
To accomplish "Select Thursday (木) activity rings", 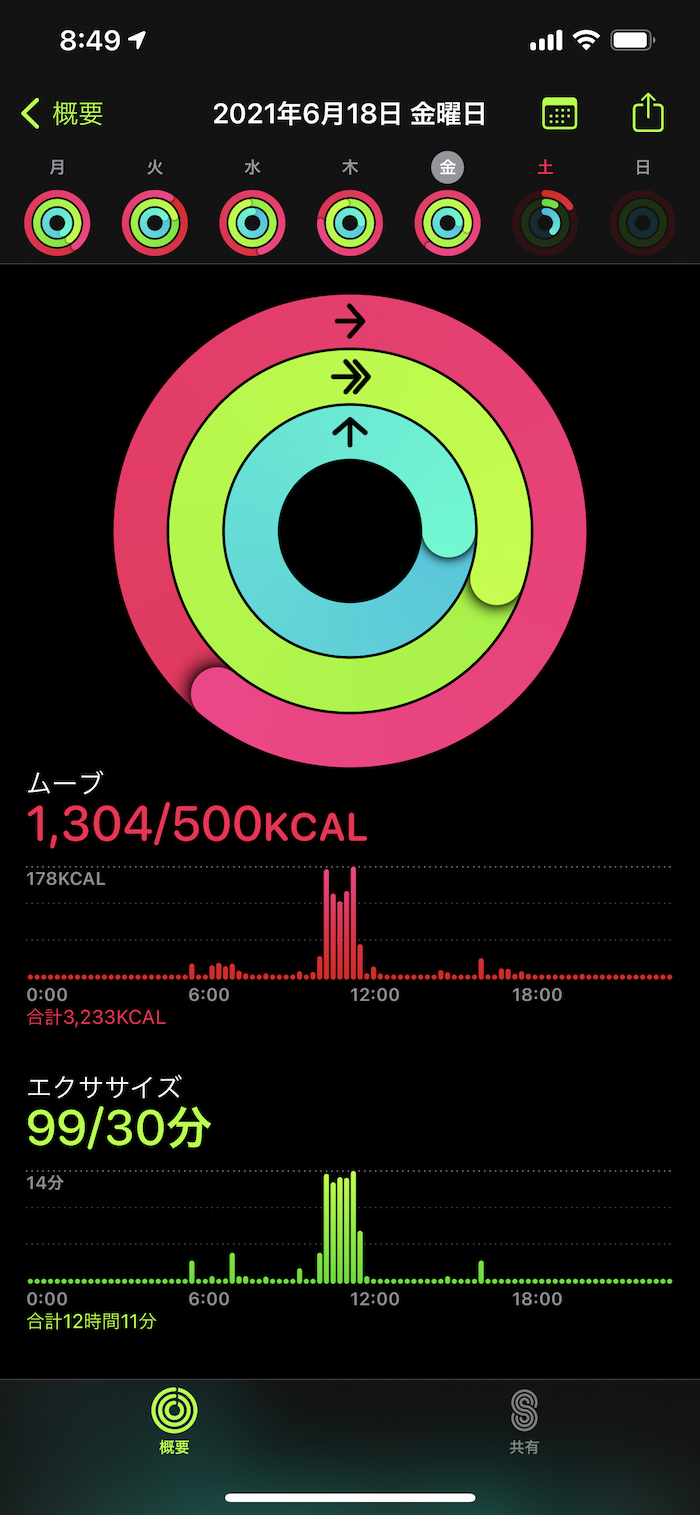I will (x=350, y=222).
